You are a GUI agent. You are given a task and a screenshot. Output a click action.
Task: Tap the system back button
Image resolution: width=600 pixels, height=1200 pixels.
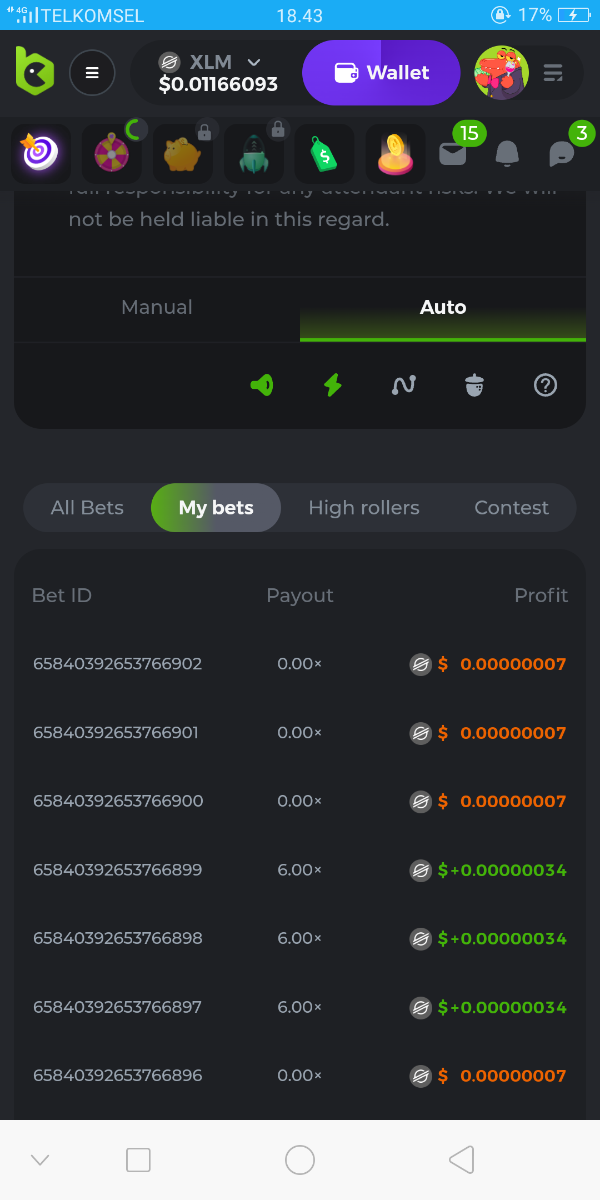pyautogui.click(x=461, y=1160)
